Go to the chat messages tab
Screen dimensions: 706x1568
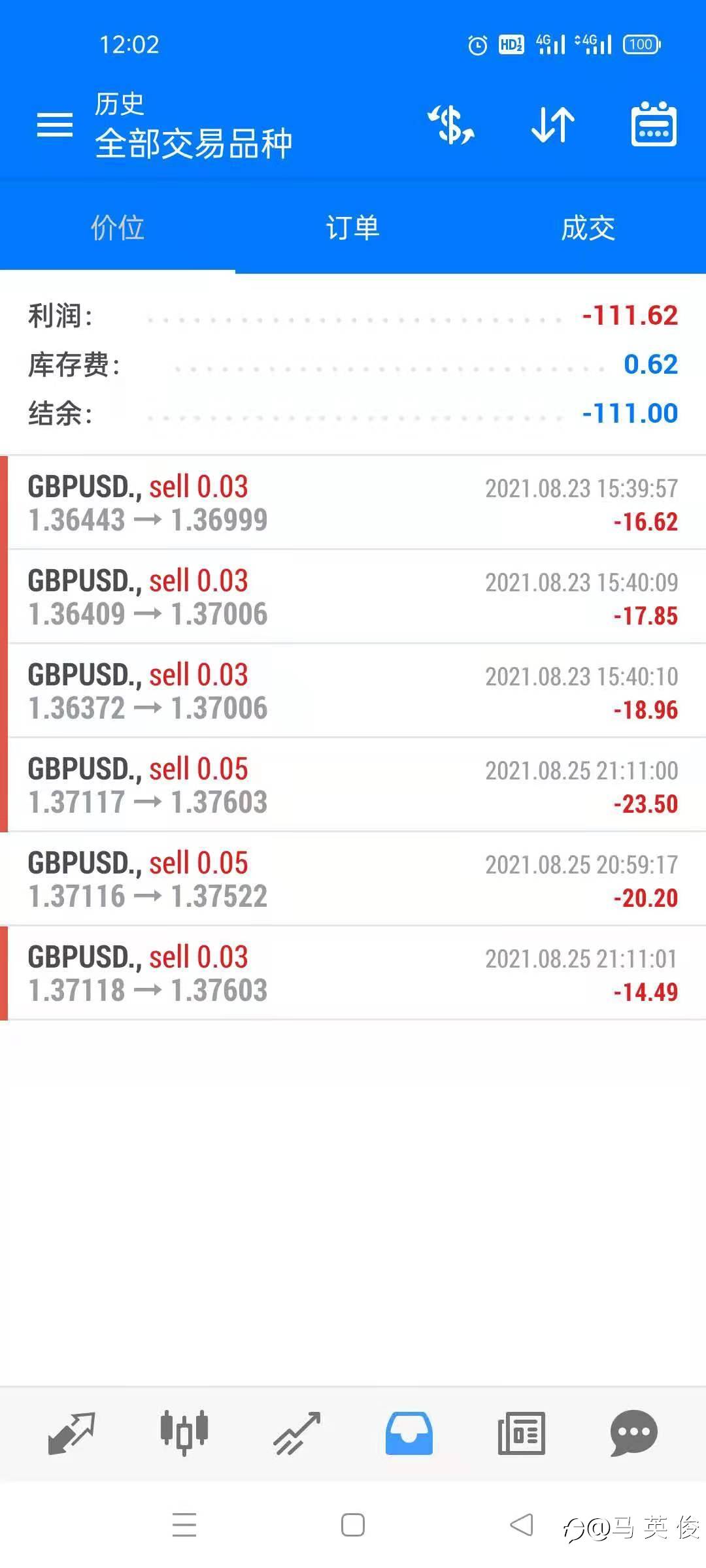633,1433
